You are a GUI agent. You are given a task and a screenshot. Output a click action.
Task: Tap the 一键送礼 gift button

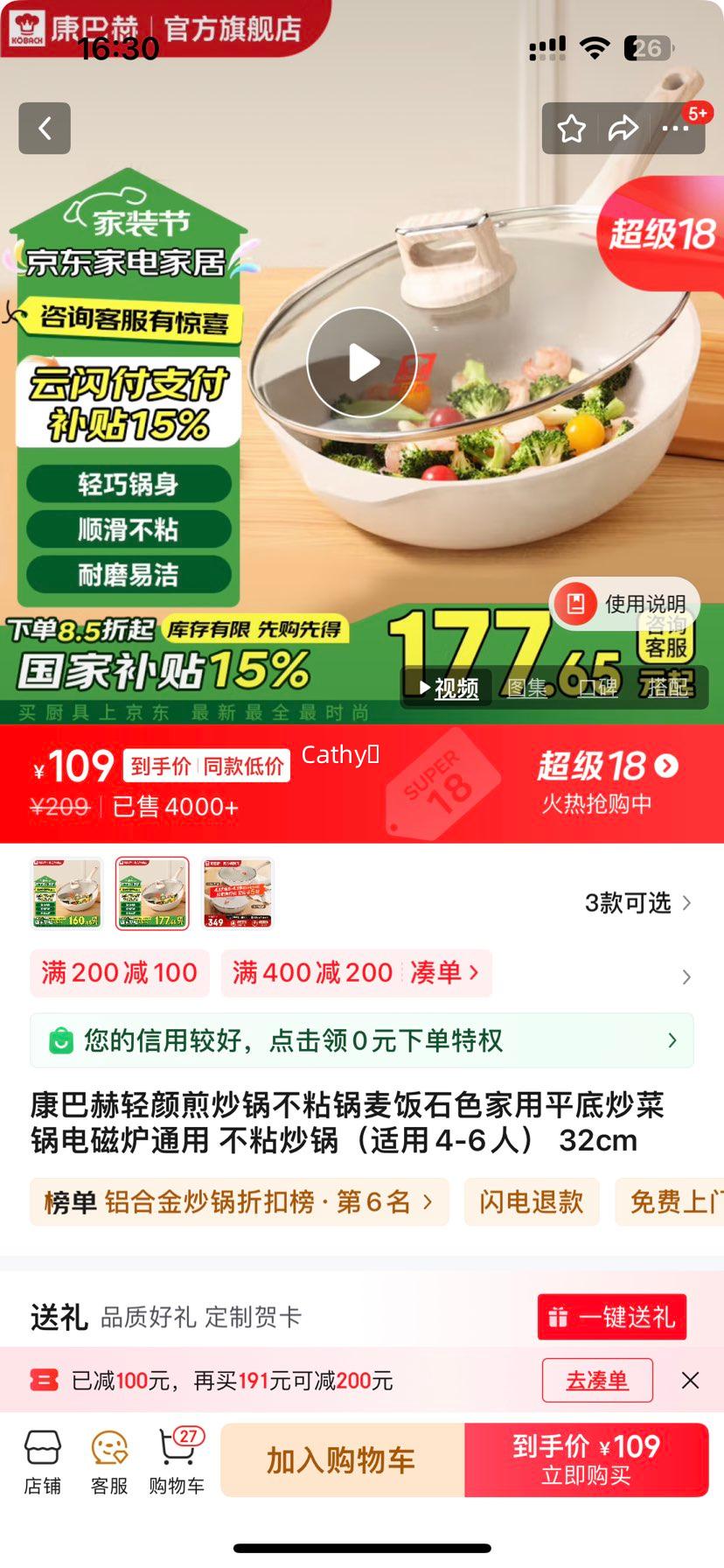pyautogui.click(x=611, y=1318)
